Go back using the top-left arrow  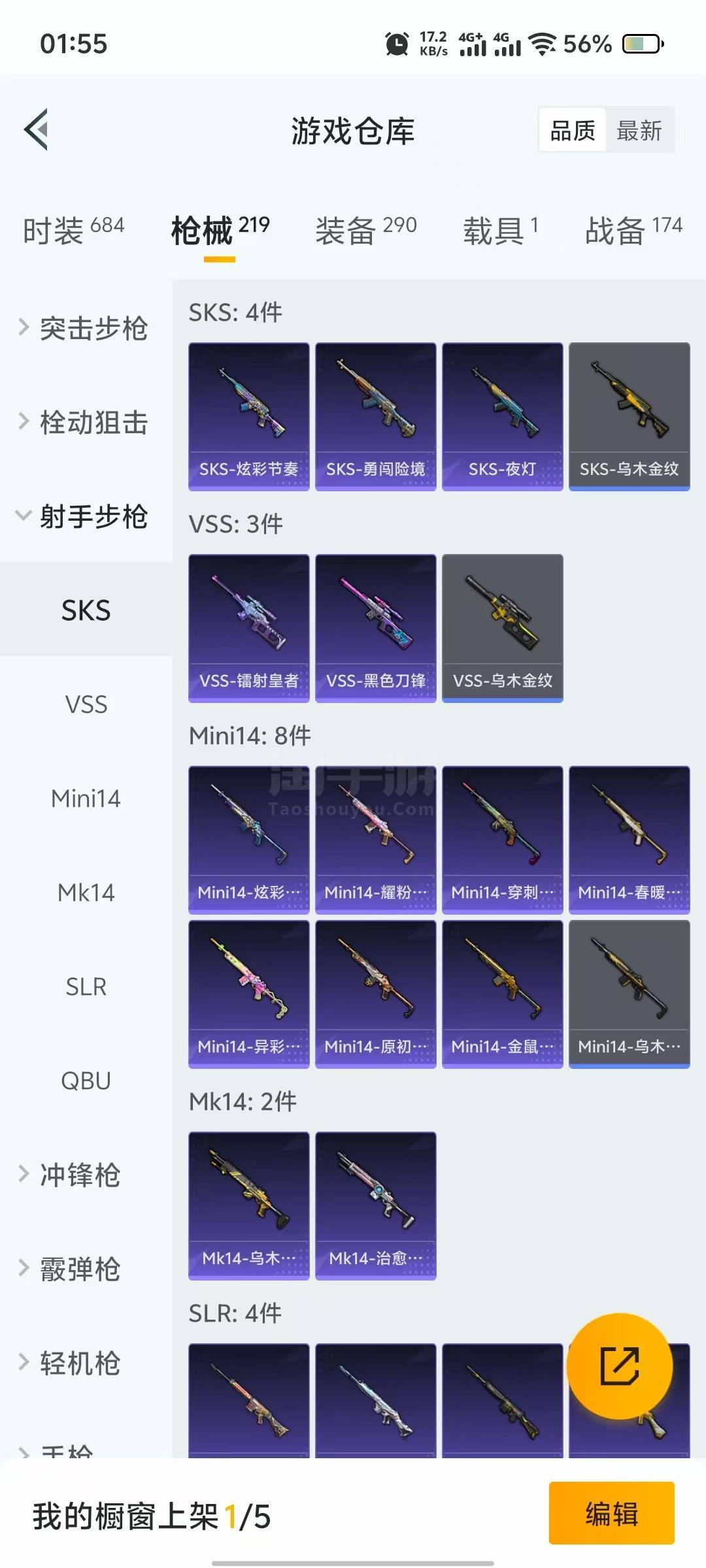[x=37, y=129]
